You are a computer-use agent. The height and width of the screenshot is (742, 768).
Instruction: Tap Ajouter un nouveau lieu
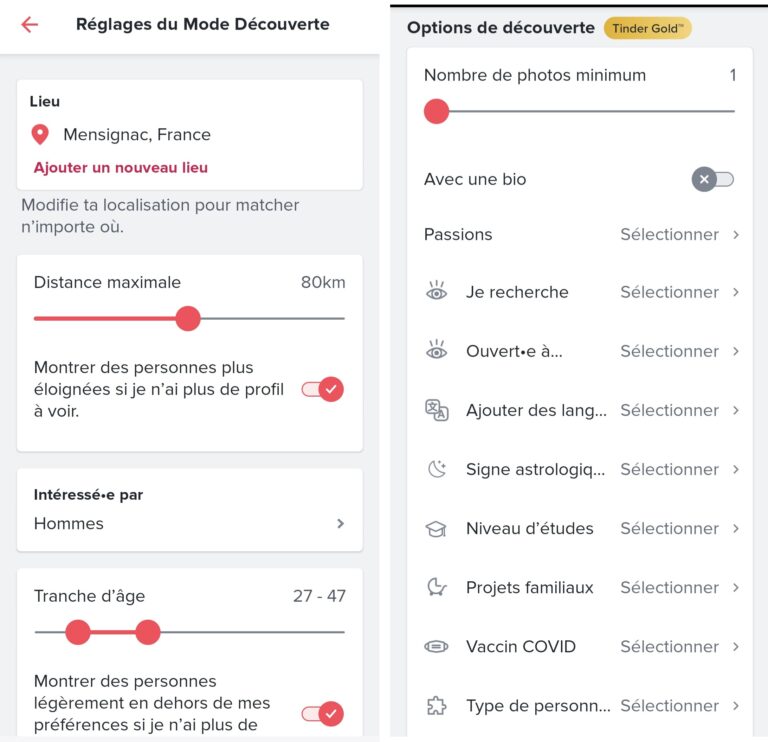pyautogui.click(x=120, y=167)
